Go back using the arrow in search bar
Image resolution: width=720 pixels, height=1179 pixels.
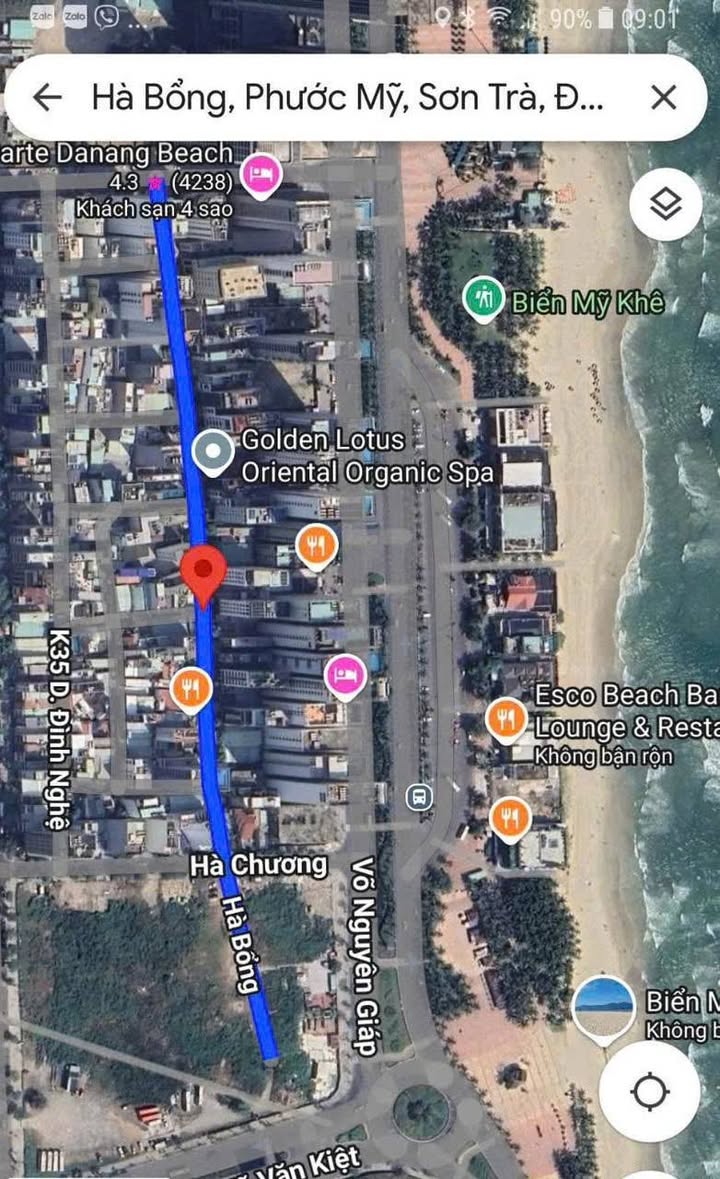[47, 97]
